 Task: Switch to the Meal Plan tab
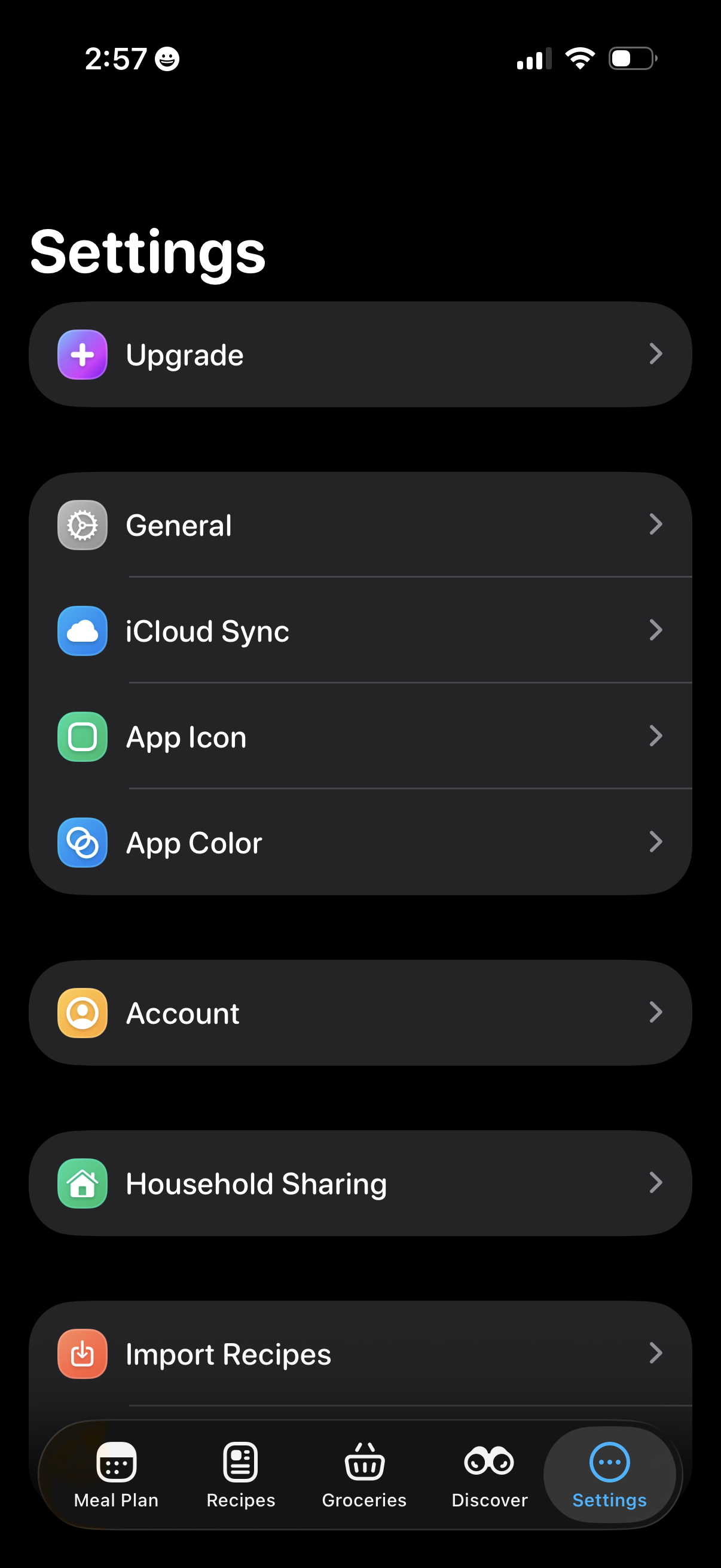click(x=116, y=1474)
